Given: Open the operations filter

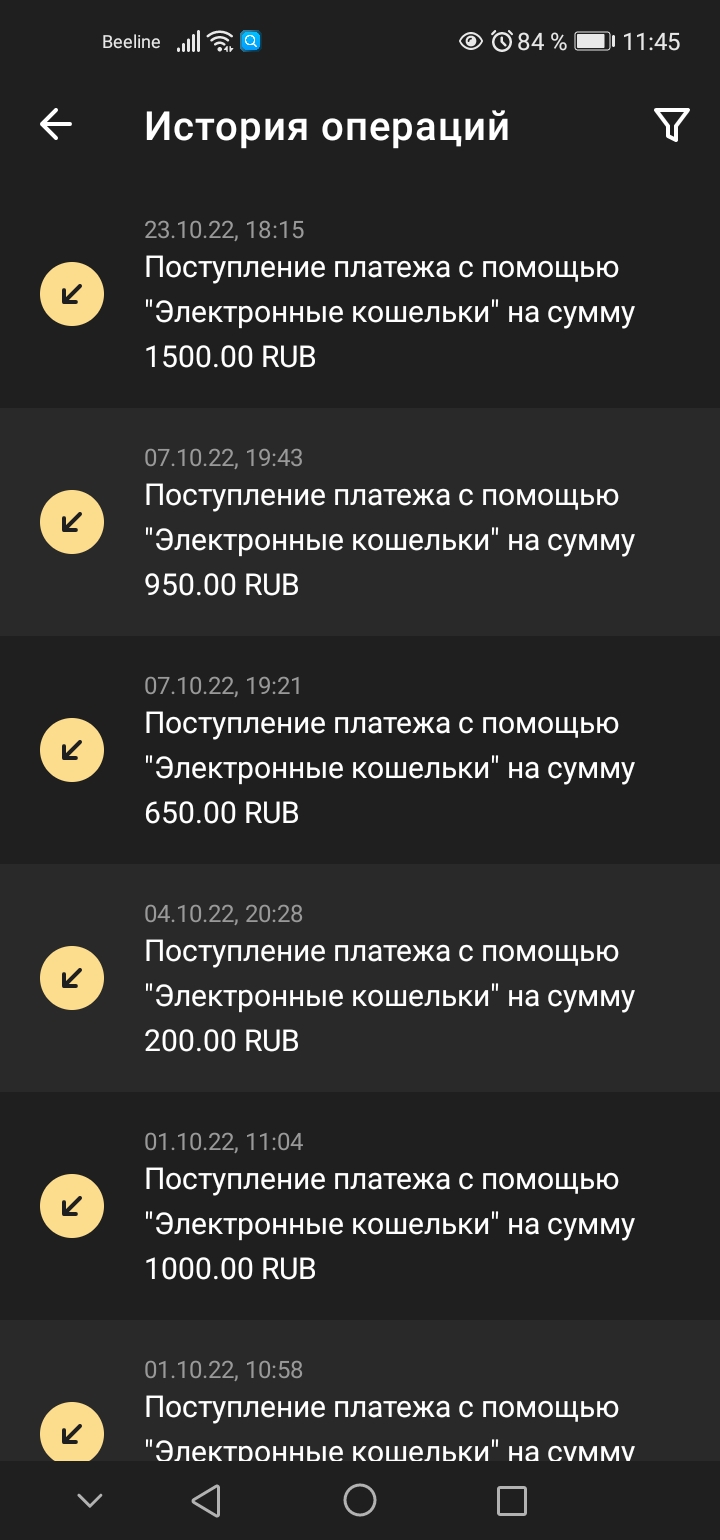Looking at the screenshot, I should tap(671, 125).
